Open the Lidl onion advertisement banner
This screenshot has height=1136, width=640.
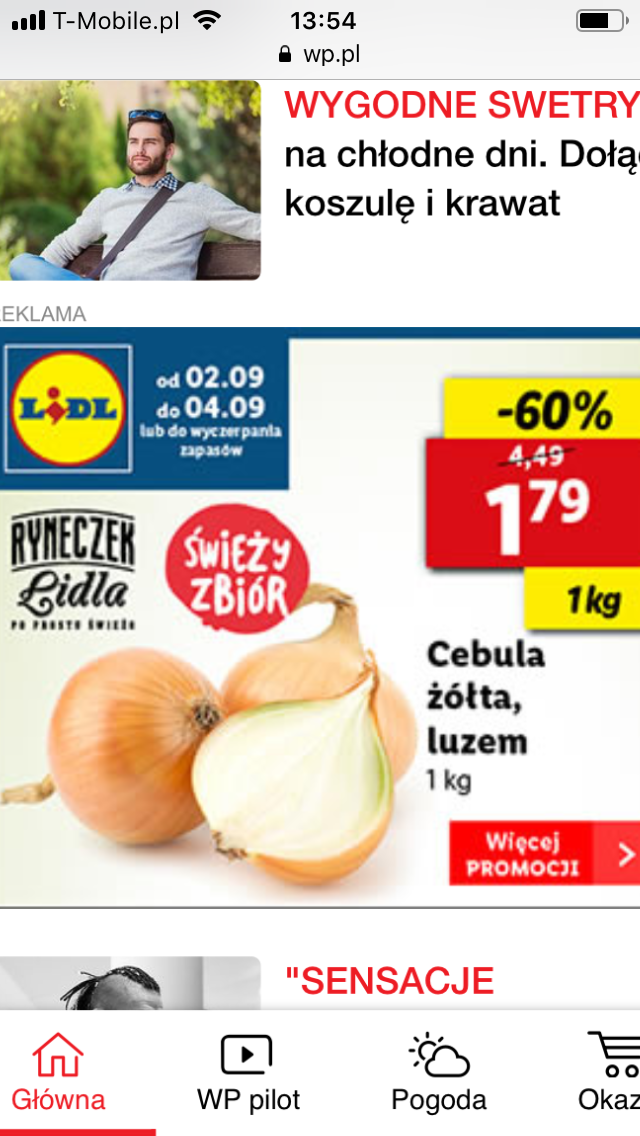point(320,615)
